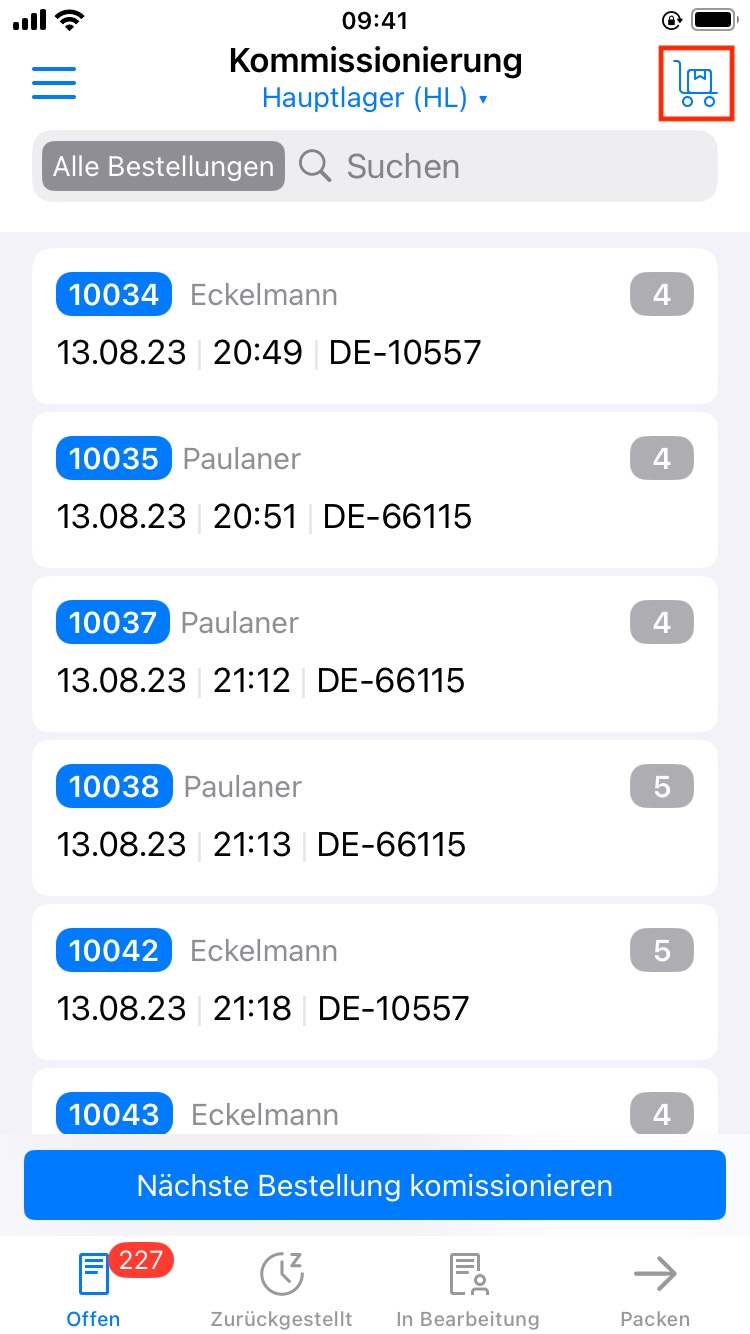This screenshot has height=1334, width=750.
Task: Switch to the Zurückgestellt tab
Action: tap(281, 1288)
